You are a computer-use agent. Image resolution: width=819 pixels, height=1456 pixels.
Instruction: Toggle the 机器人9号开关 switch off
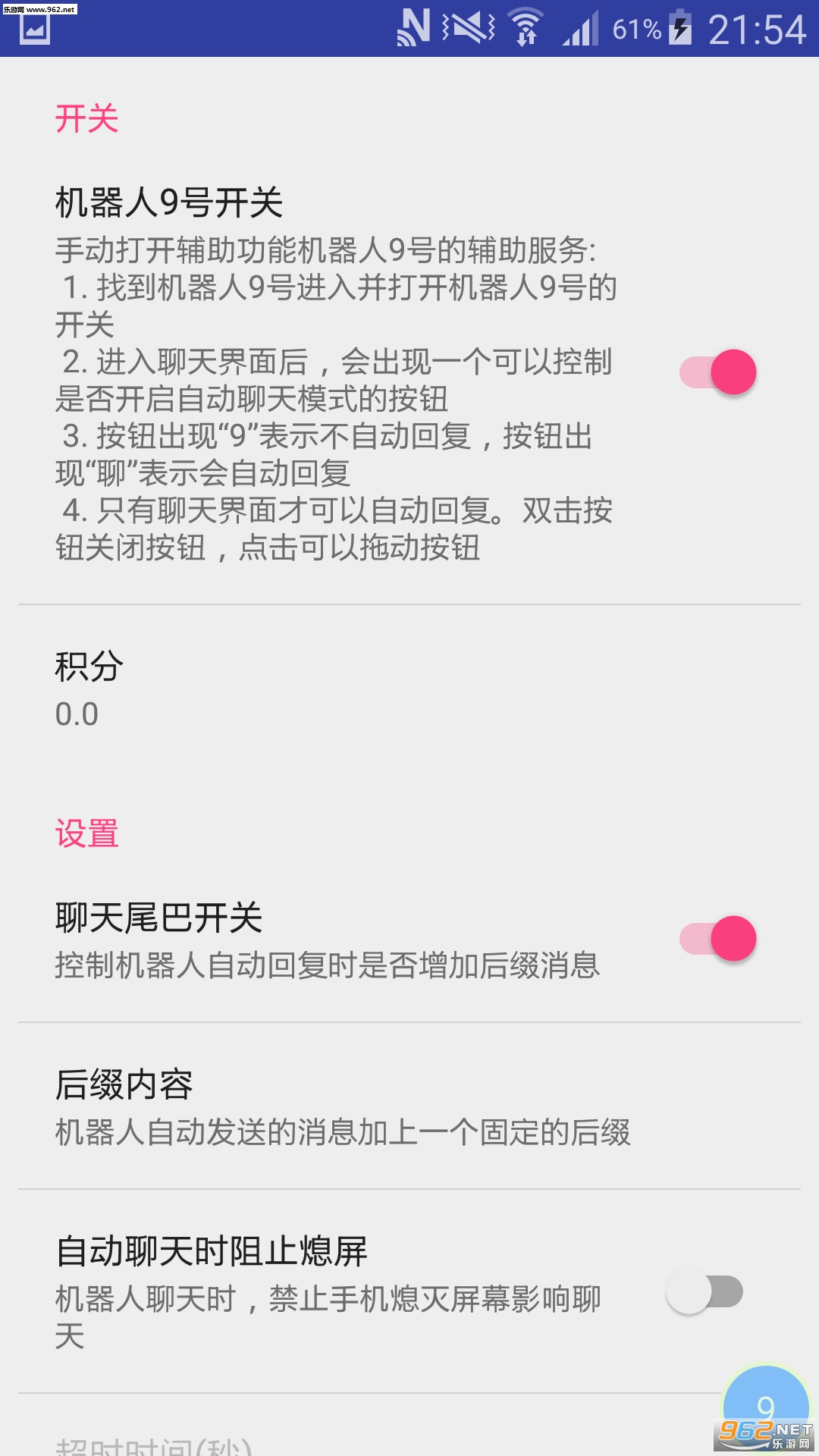coord(717,372)
